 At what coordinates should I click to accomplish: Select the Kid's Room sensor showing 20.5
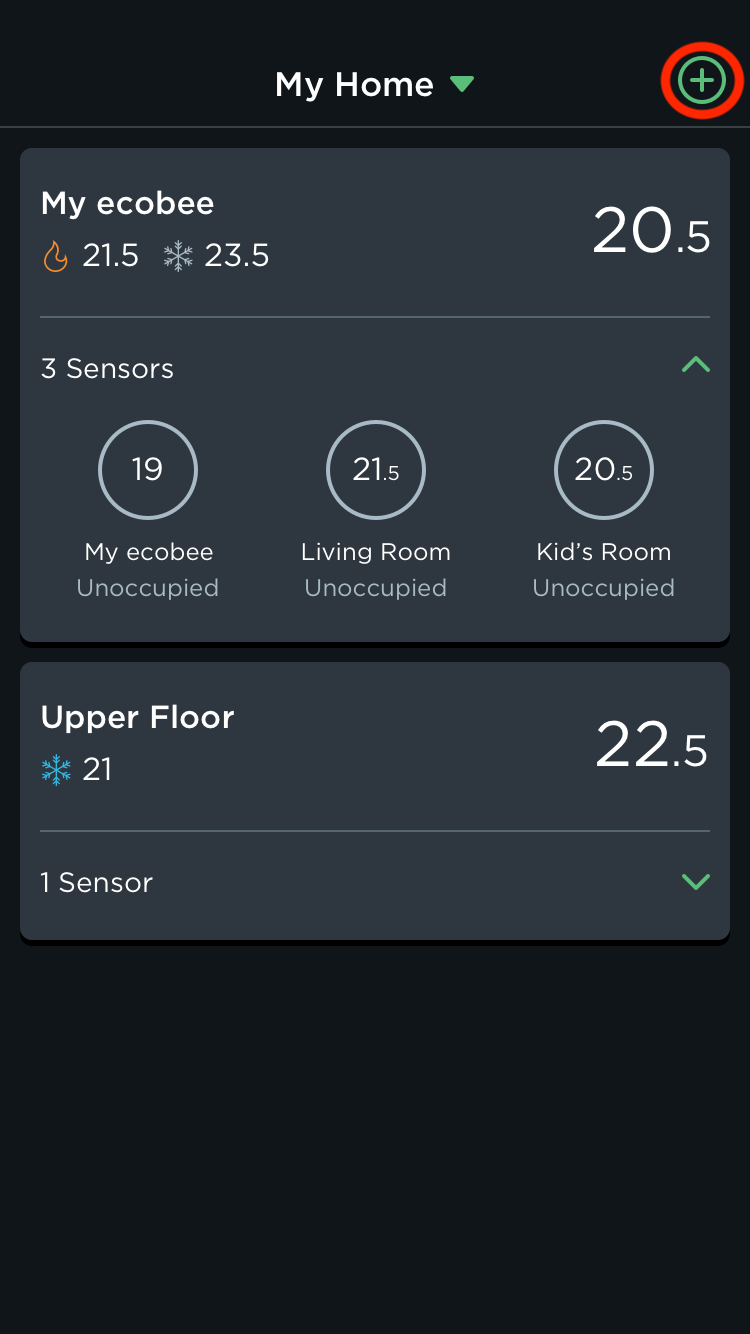[x=603, y=470]
